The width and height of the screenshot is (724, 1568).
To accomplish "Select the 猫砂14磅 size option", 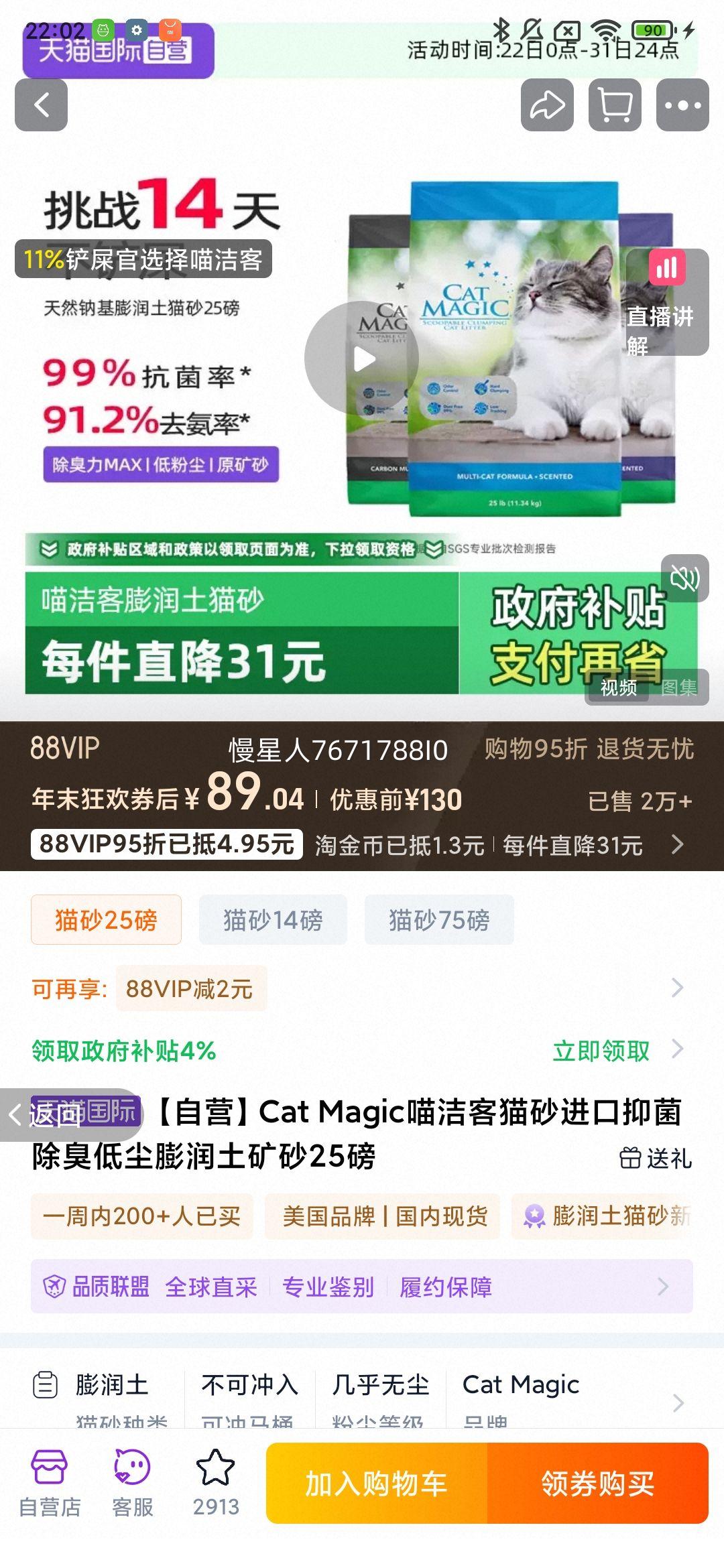I will point(274,920).
